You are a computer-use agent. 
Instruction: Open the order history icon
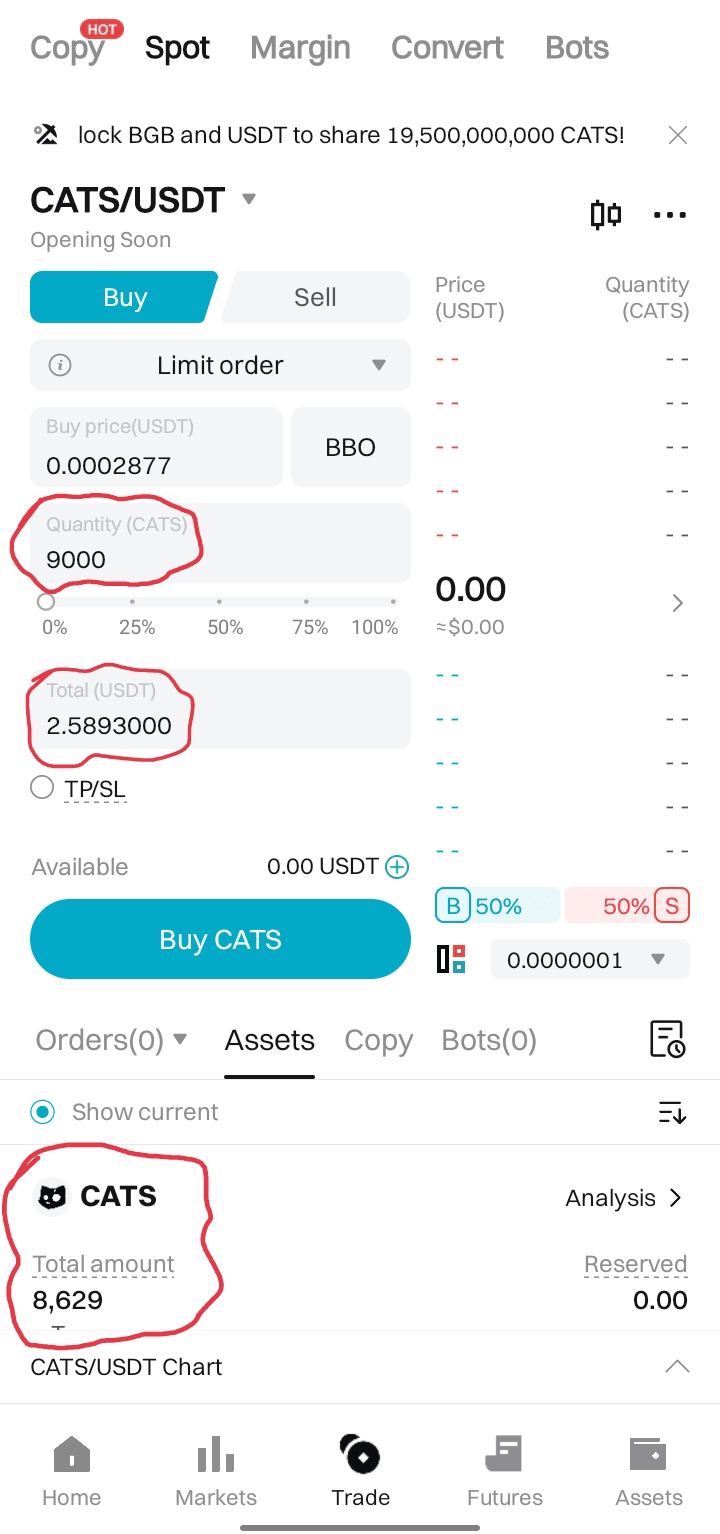click(x=667, y=1040)
